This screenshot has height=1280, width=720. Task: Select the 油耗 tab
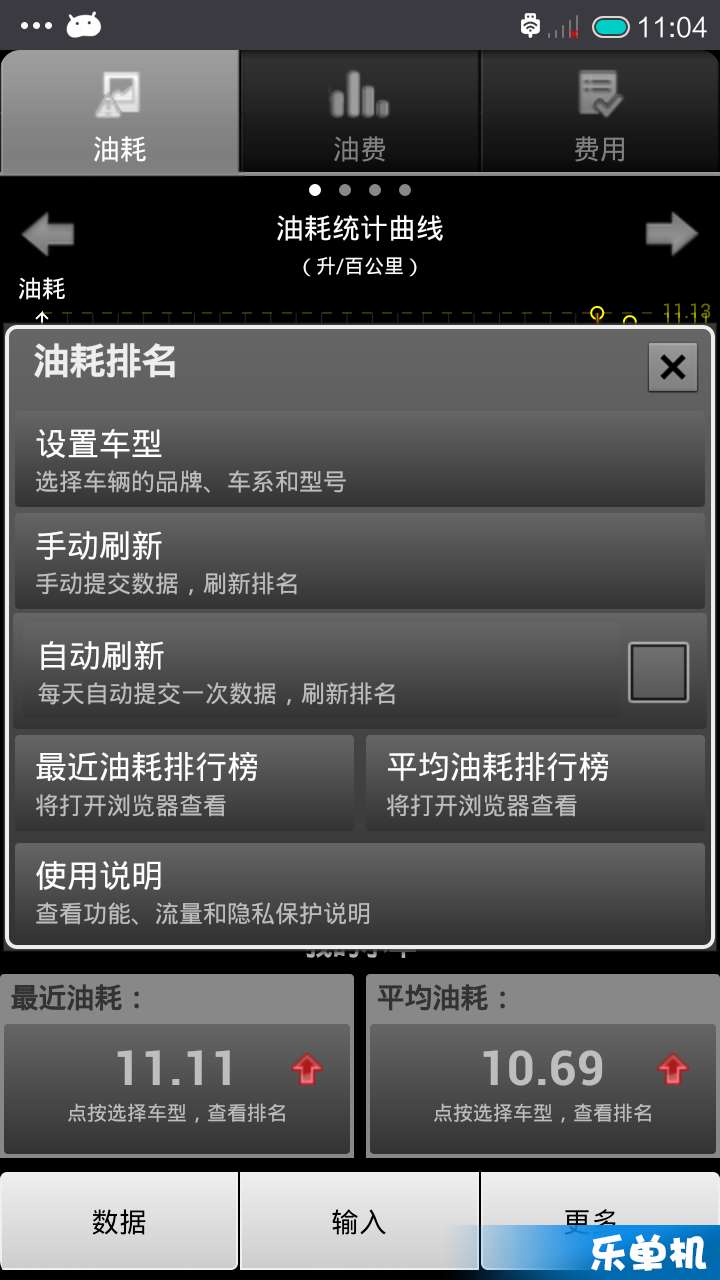pos(120,112)
